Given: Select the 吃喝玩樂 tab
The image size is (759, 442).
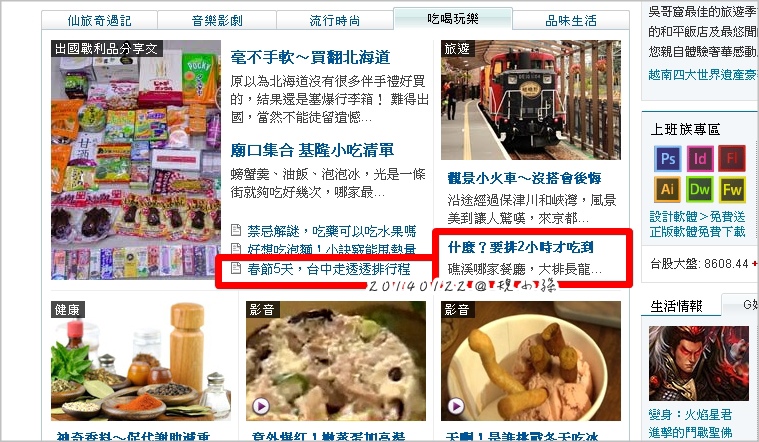Looking at the screenshot, I should (453, 19).
